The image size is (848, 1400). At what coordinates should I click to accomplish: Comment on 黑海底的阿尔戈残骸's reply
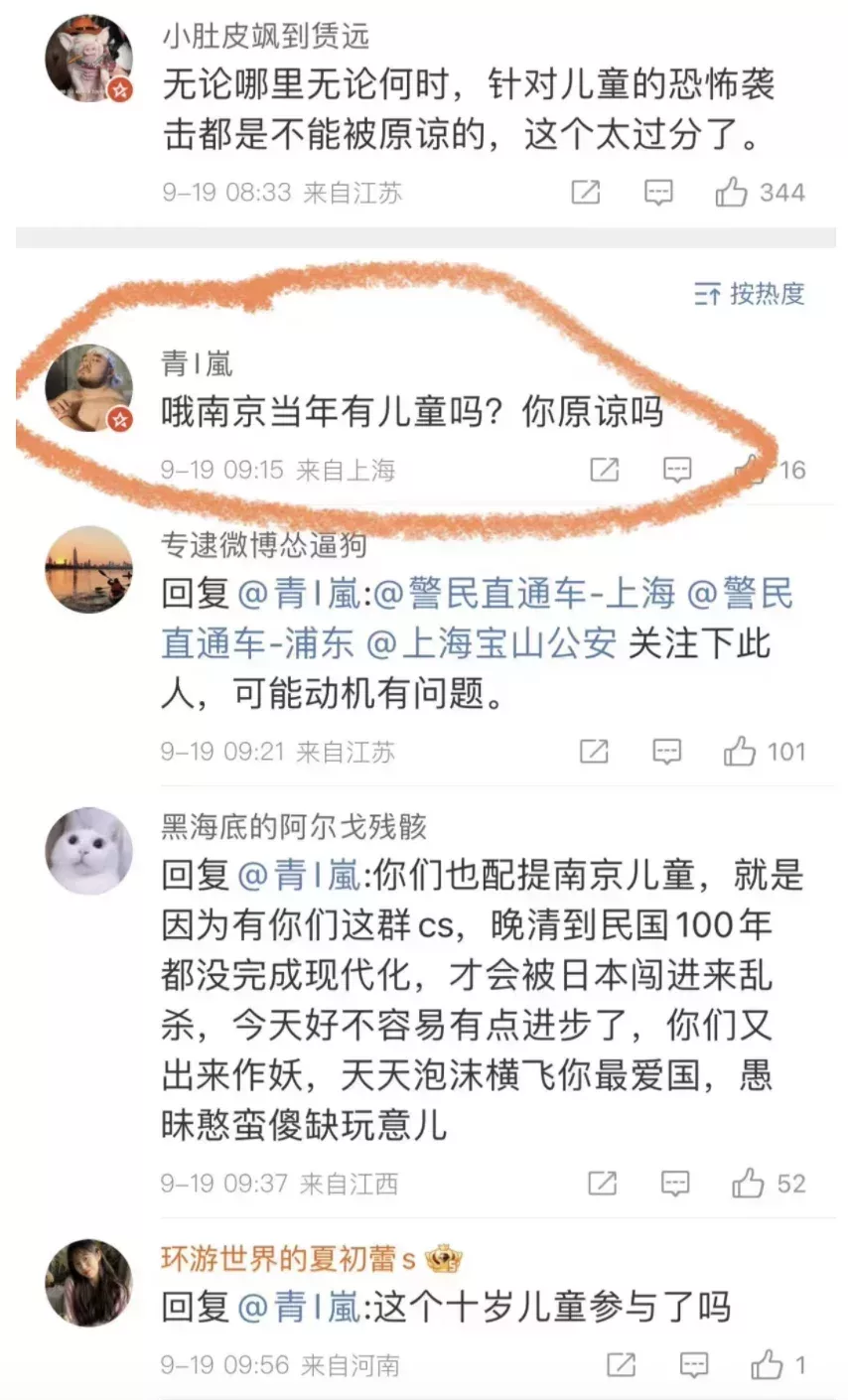point(675,1183)
